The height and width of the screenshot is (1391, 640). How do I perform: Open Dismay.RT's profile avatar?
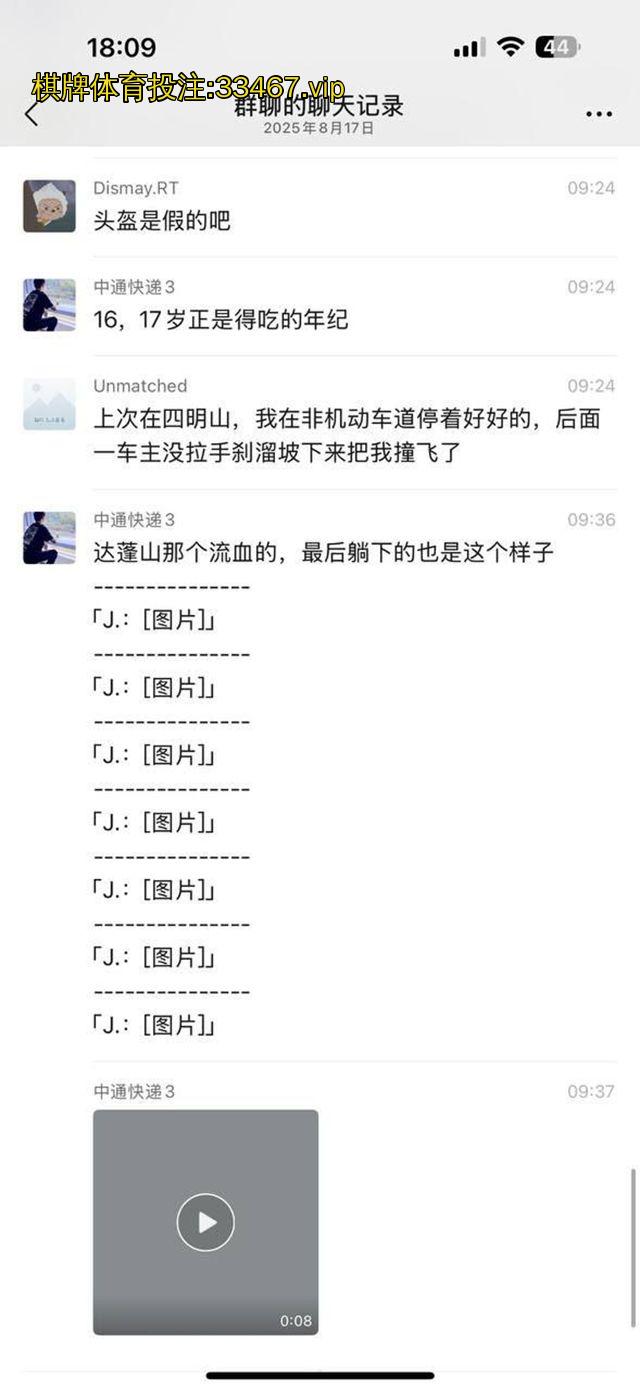click(x=49, y=206)
